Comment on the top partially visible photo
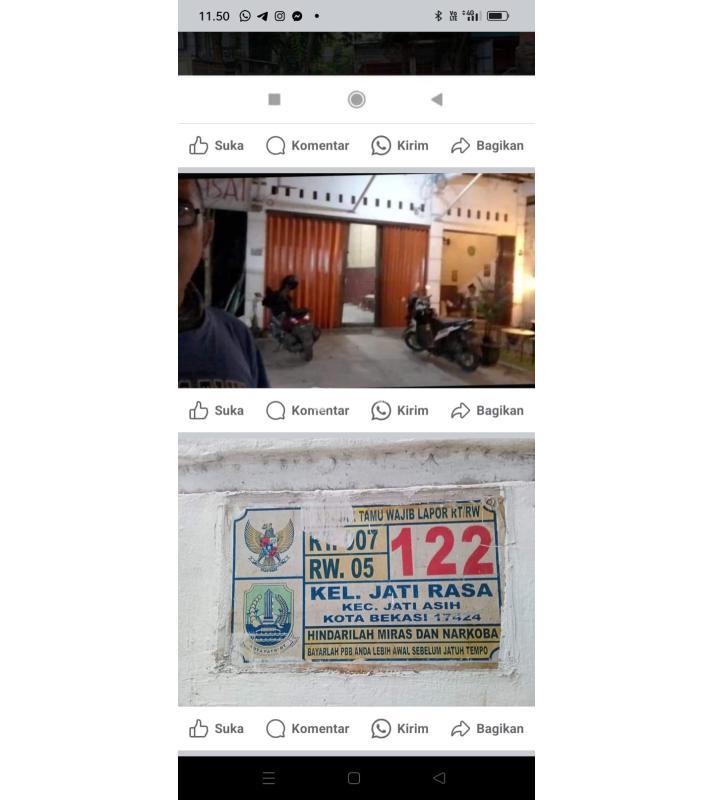The image size is (714, 800). point(307,146)
